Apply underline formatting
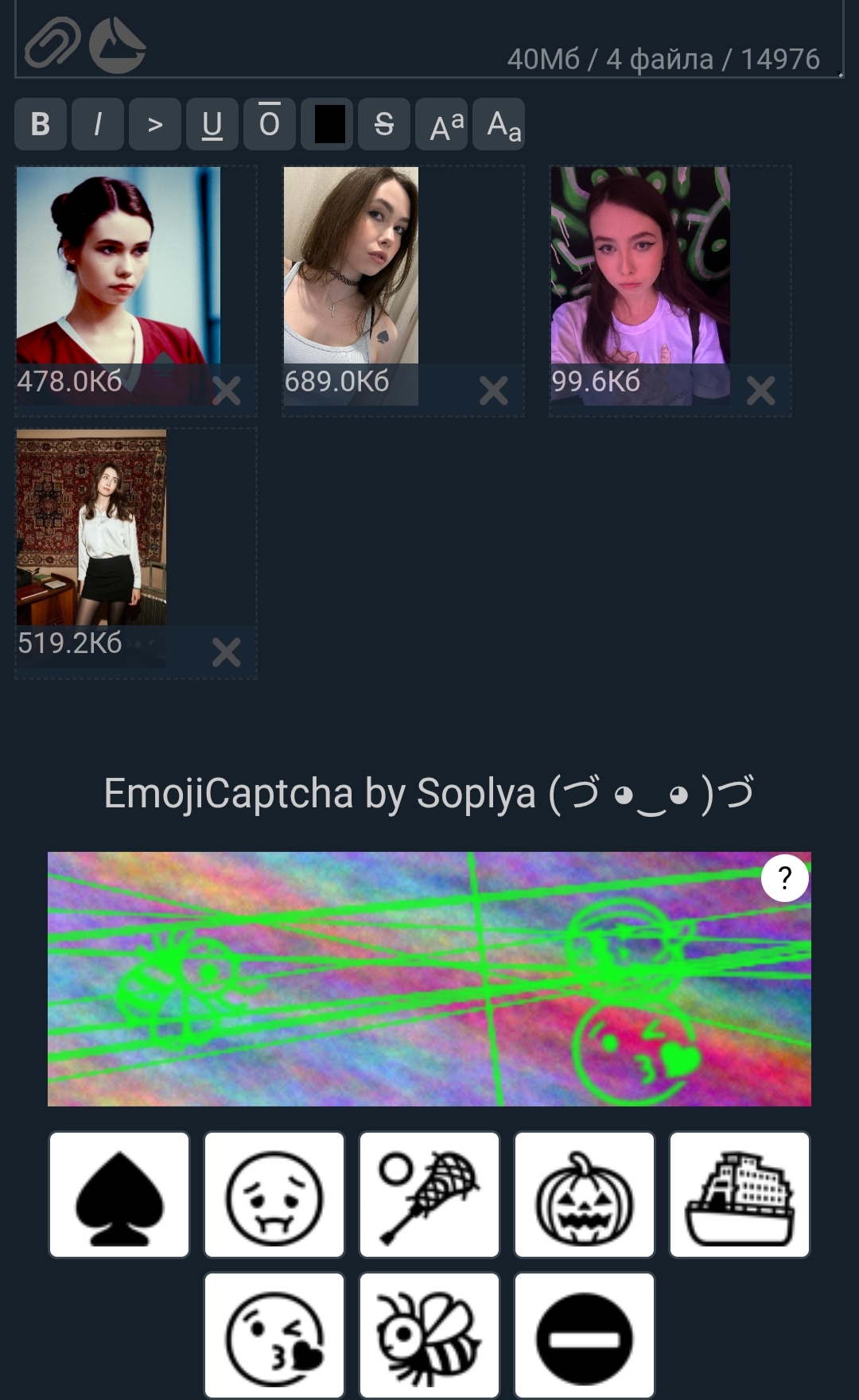The width and height of the screenshot is (859, 1400). (212, 124)
